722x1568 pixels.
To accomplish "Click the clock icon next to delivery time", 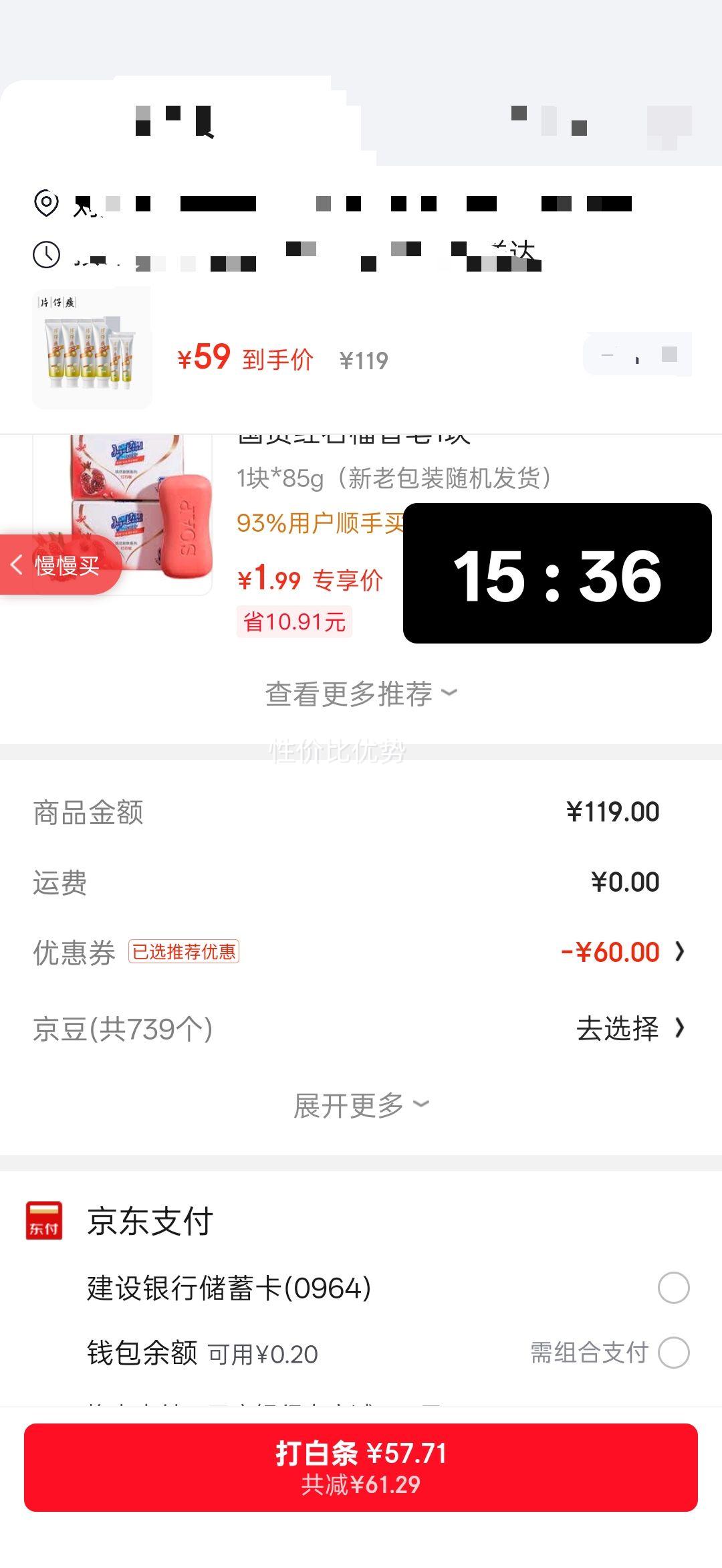I will coord(45,253).
